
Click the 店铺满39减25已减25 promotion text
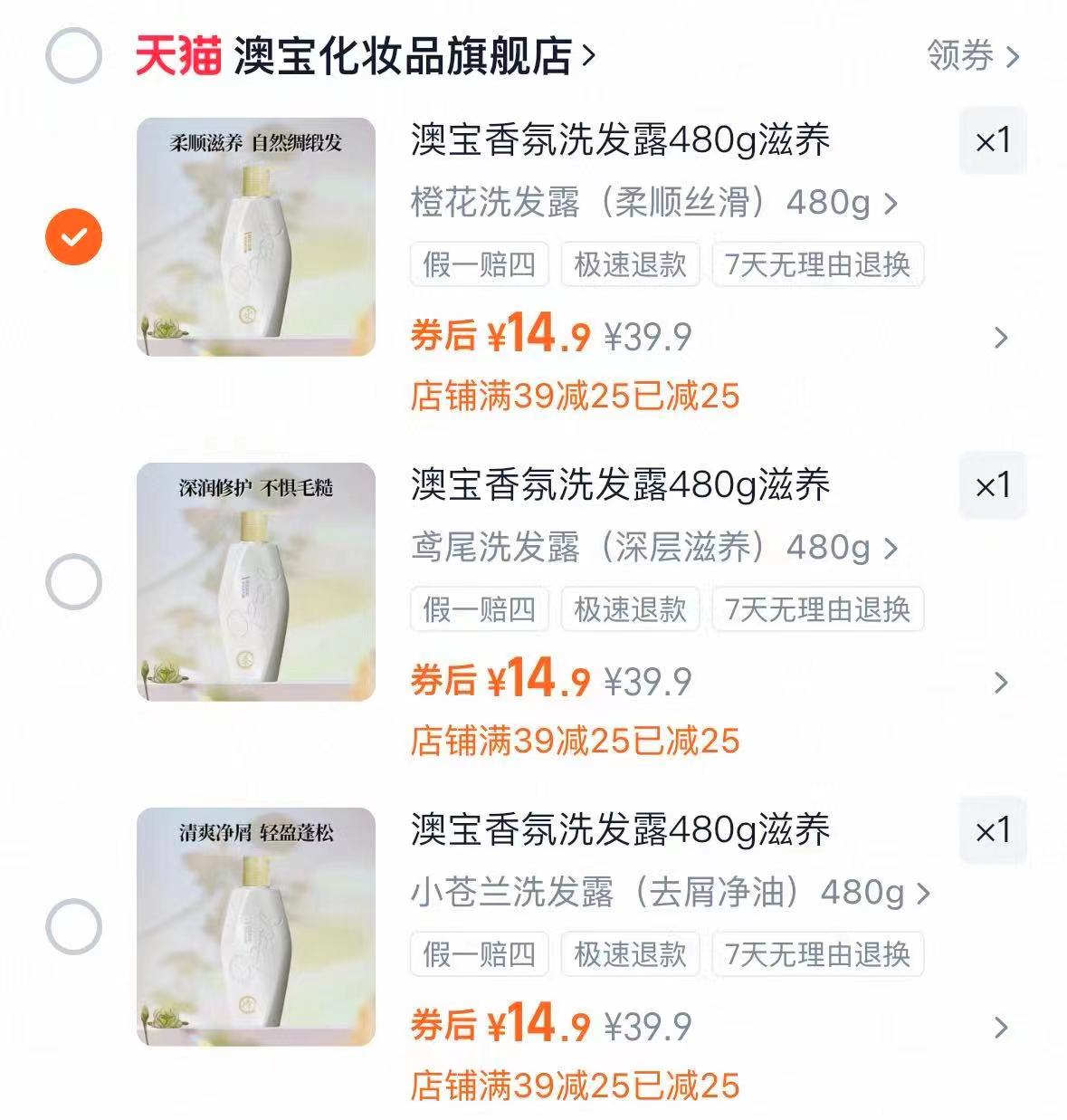click(575, 394)
